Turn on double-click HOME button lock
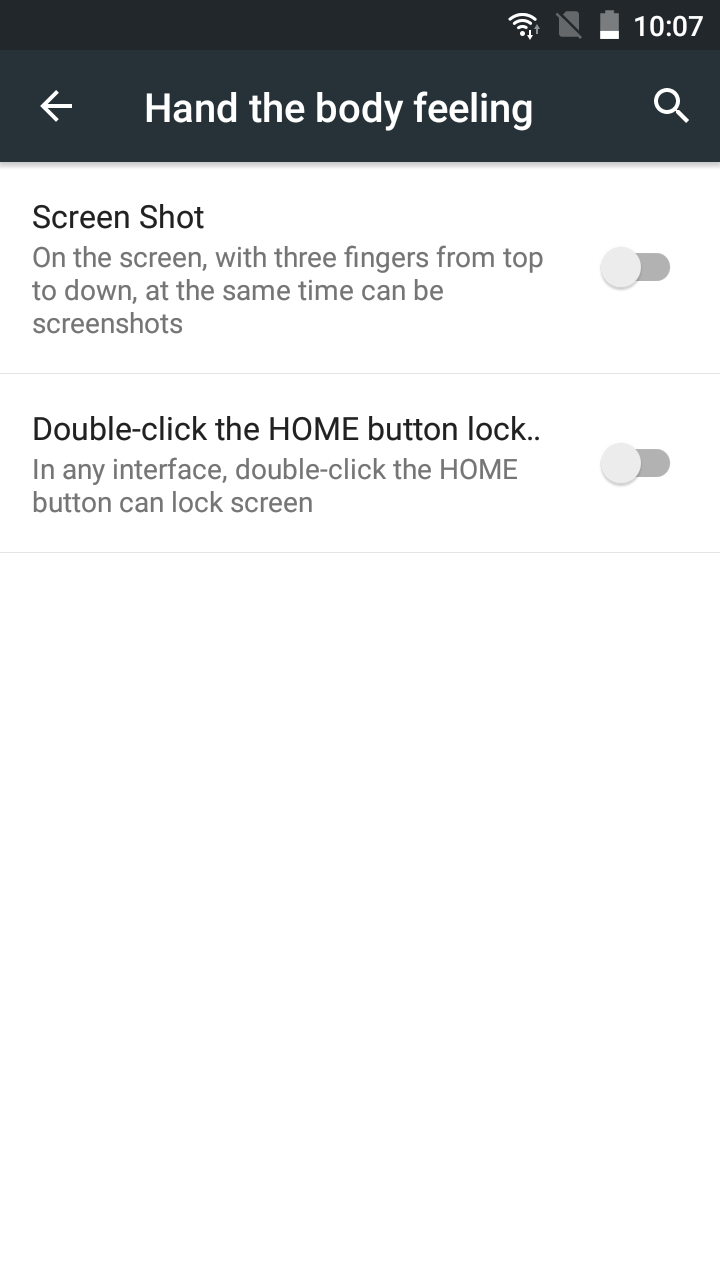The height and width of the screenshot is (1280, 720). pos(635,464)
